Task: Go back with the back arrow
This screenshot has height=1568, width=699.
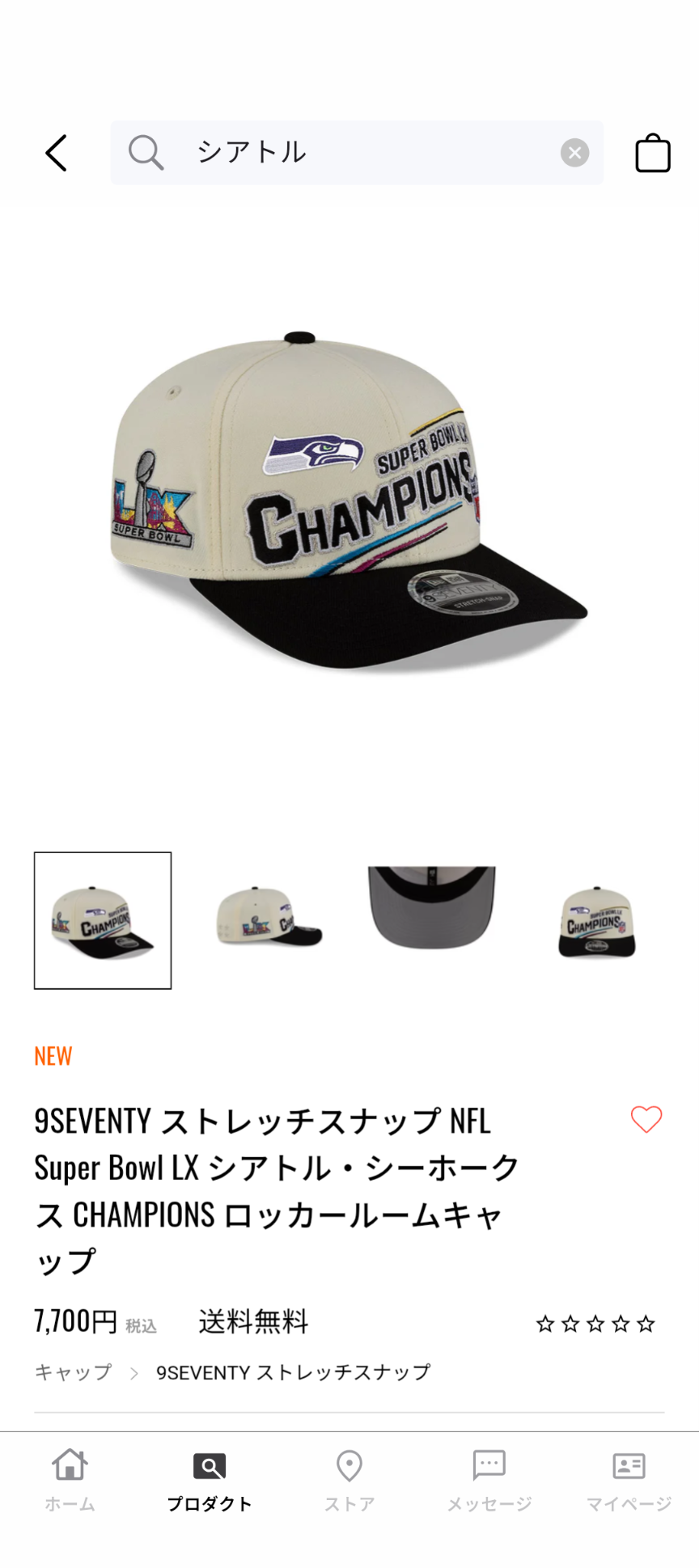Action: click(x=56, y=152)
